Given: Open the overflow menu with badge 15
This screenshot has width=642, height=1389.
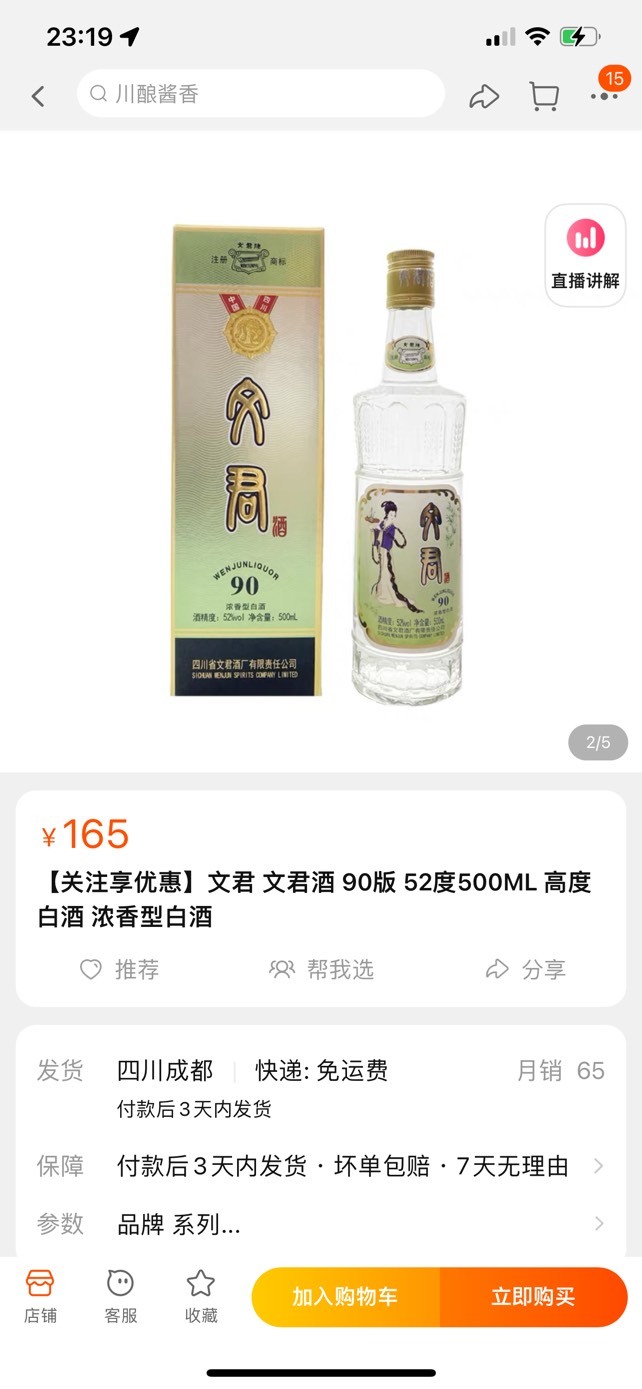Looking at the screenshot, I should coord(604,96).
